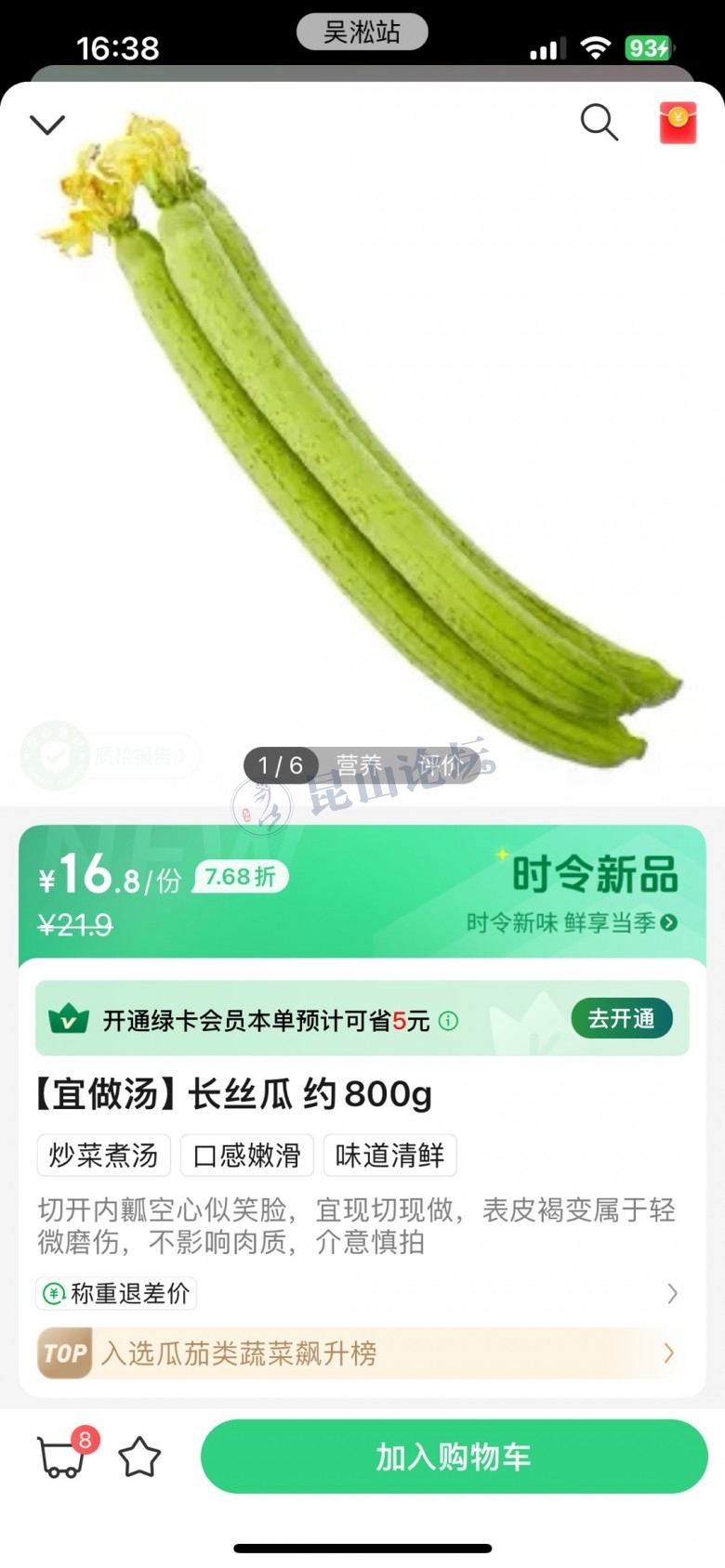
Task: Open the red envelope coupon icon
Action: 678,124
